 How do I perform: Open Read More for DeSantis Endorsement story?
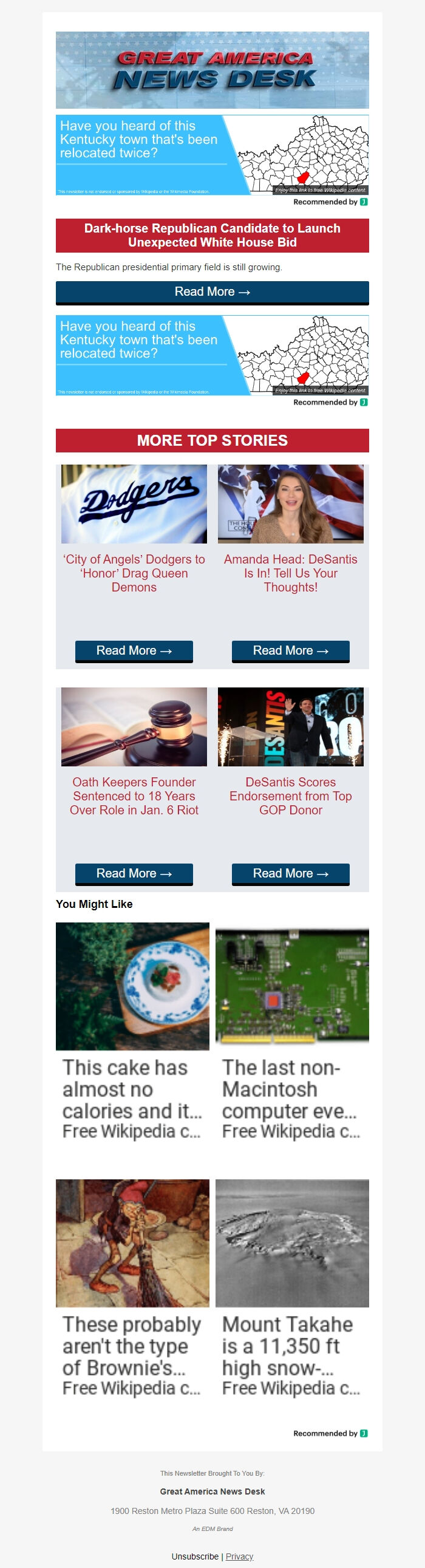290,873
